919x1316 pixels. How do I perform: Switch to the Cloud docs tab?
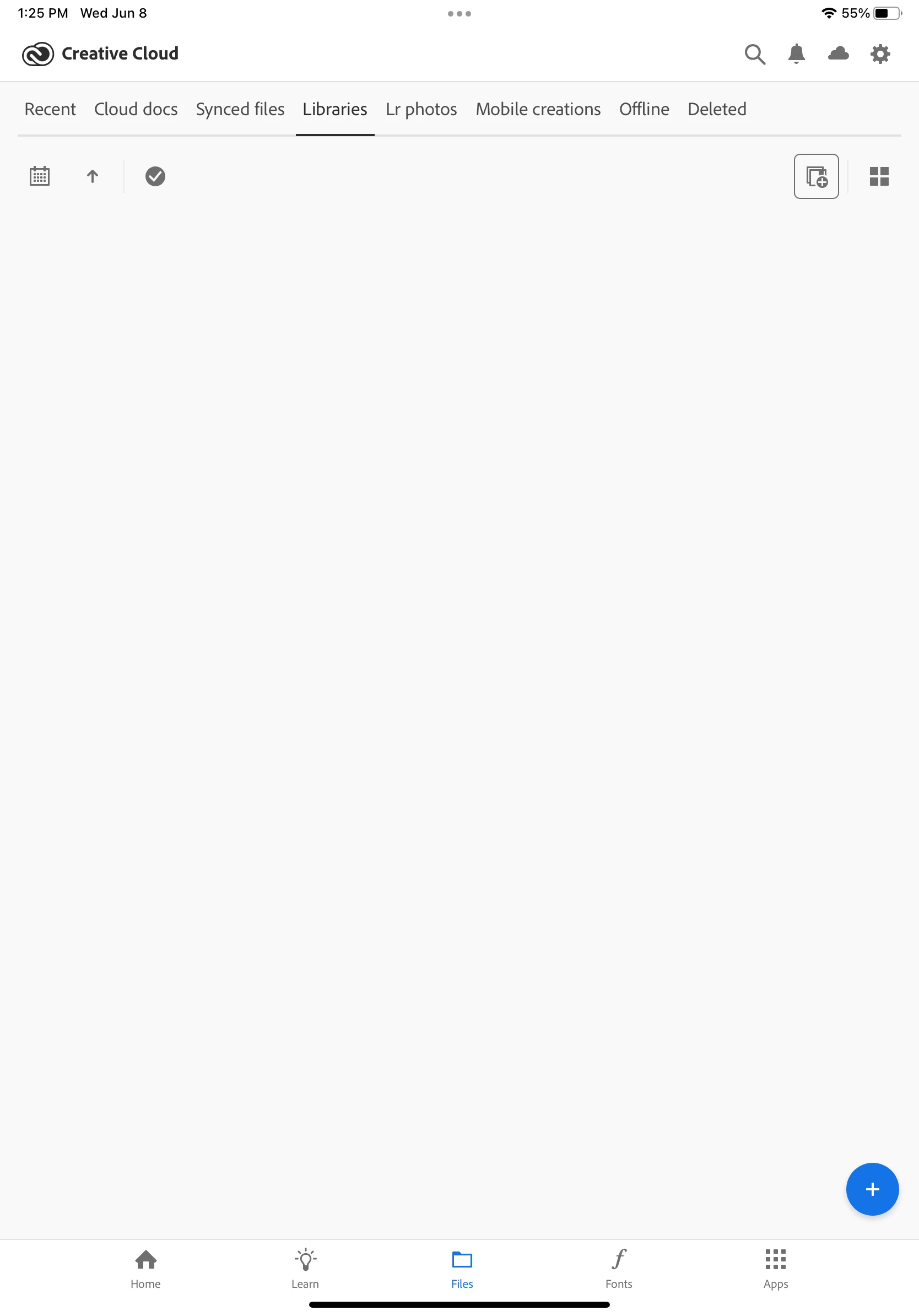[136, 109]
